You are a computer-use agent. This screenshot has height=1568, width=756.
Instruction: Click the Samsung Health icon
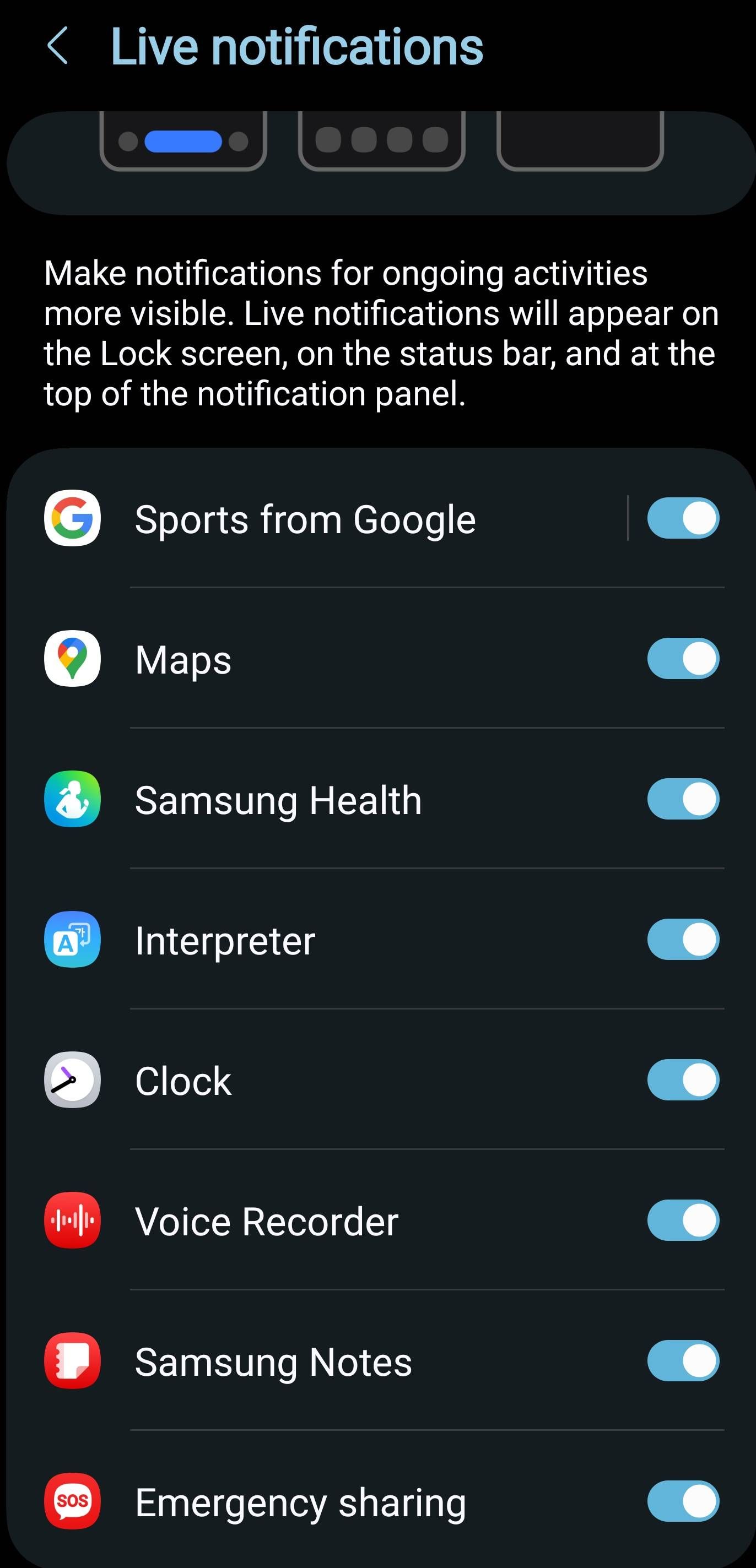(x=71, y=799)
